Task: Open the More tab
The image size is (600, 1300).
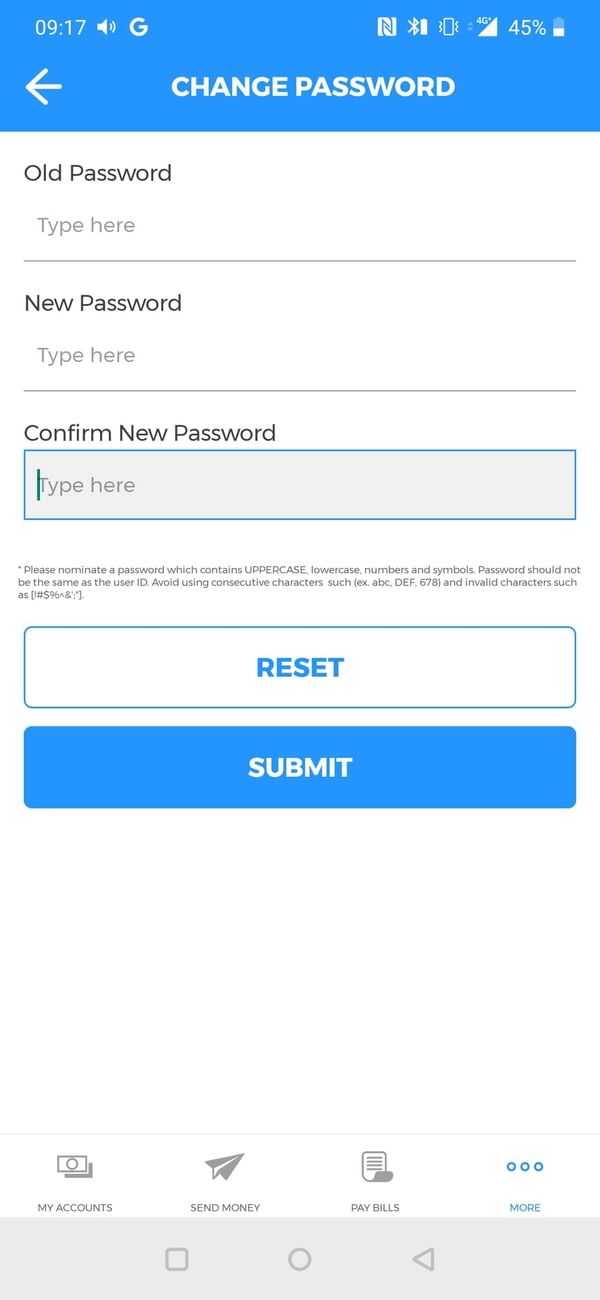Action: click(x=525, y=1180)
